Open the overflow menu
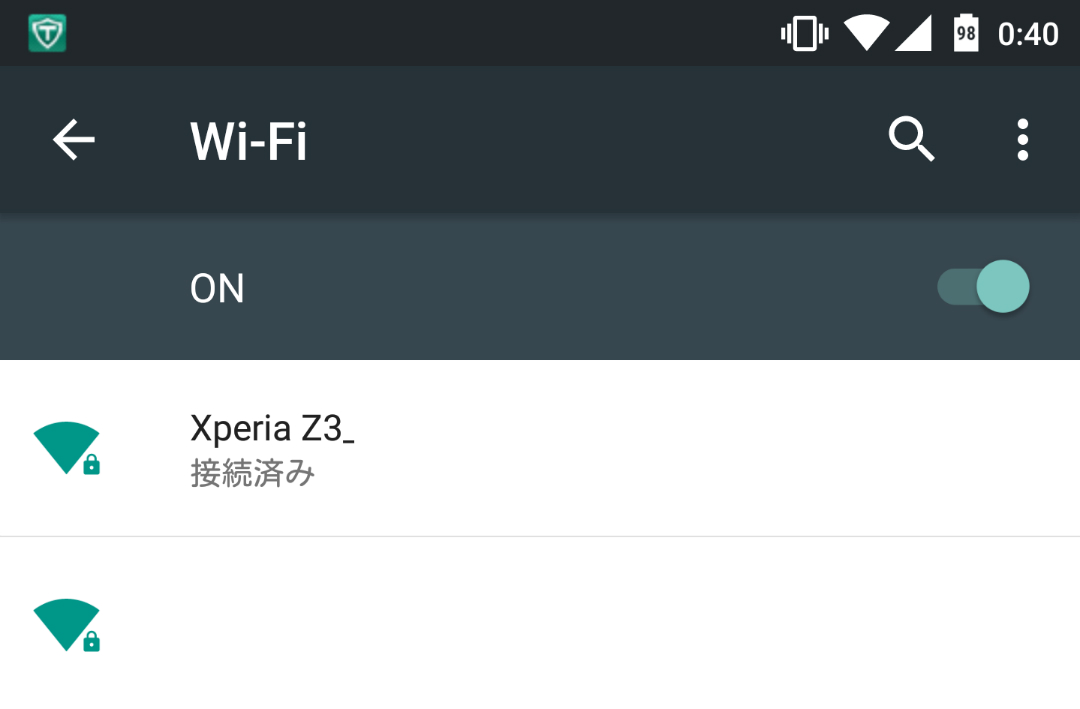1080x709 pixels. (x=1022, y=140)
